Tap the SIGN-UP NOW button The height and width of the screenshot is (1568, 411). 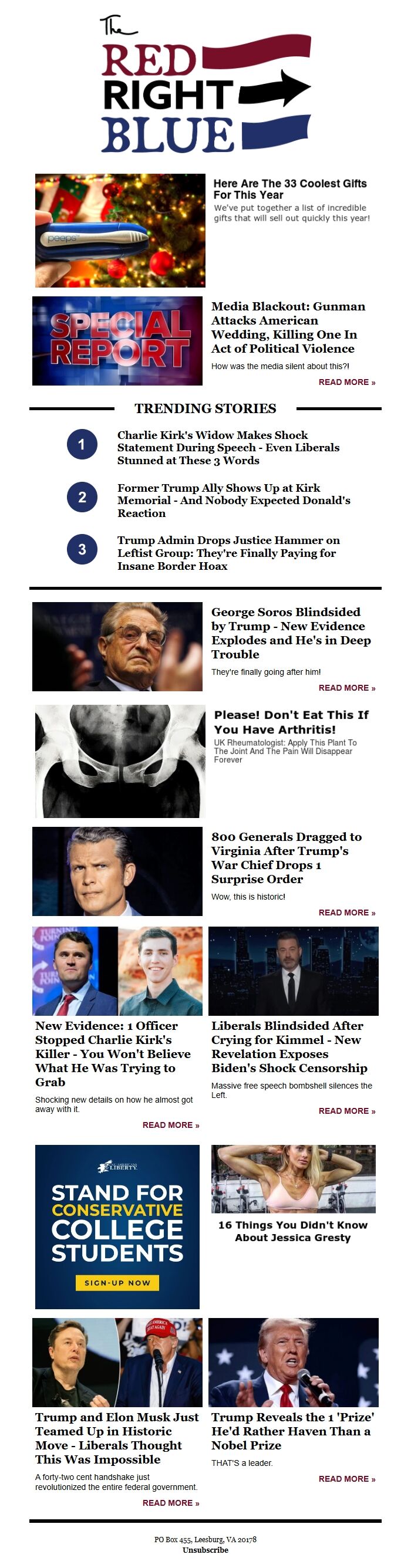click(x=117, y=1283)
